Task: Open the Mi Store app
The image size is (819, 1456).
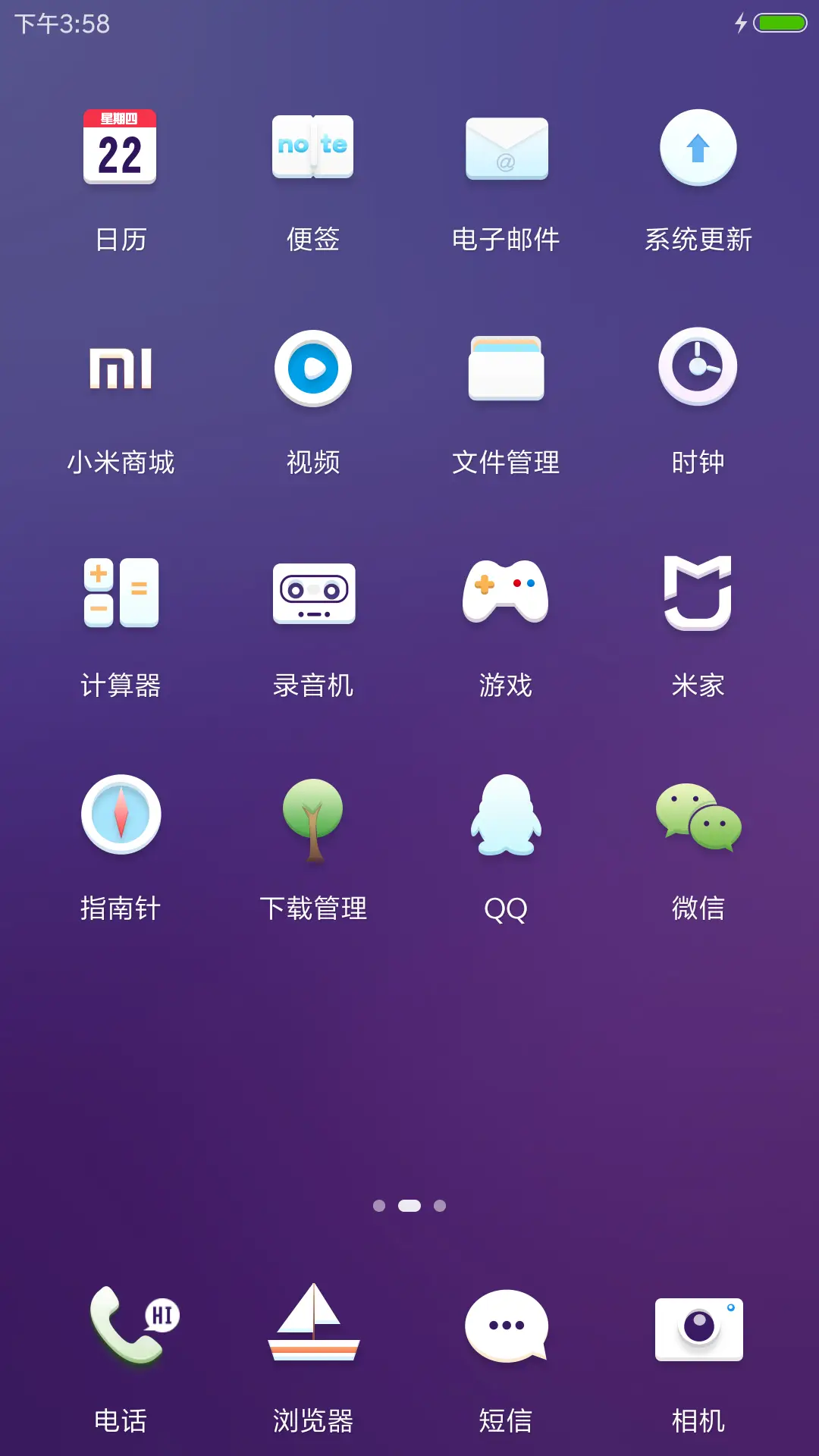Action: point(120,369)
